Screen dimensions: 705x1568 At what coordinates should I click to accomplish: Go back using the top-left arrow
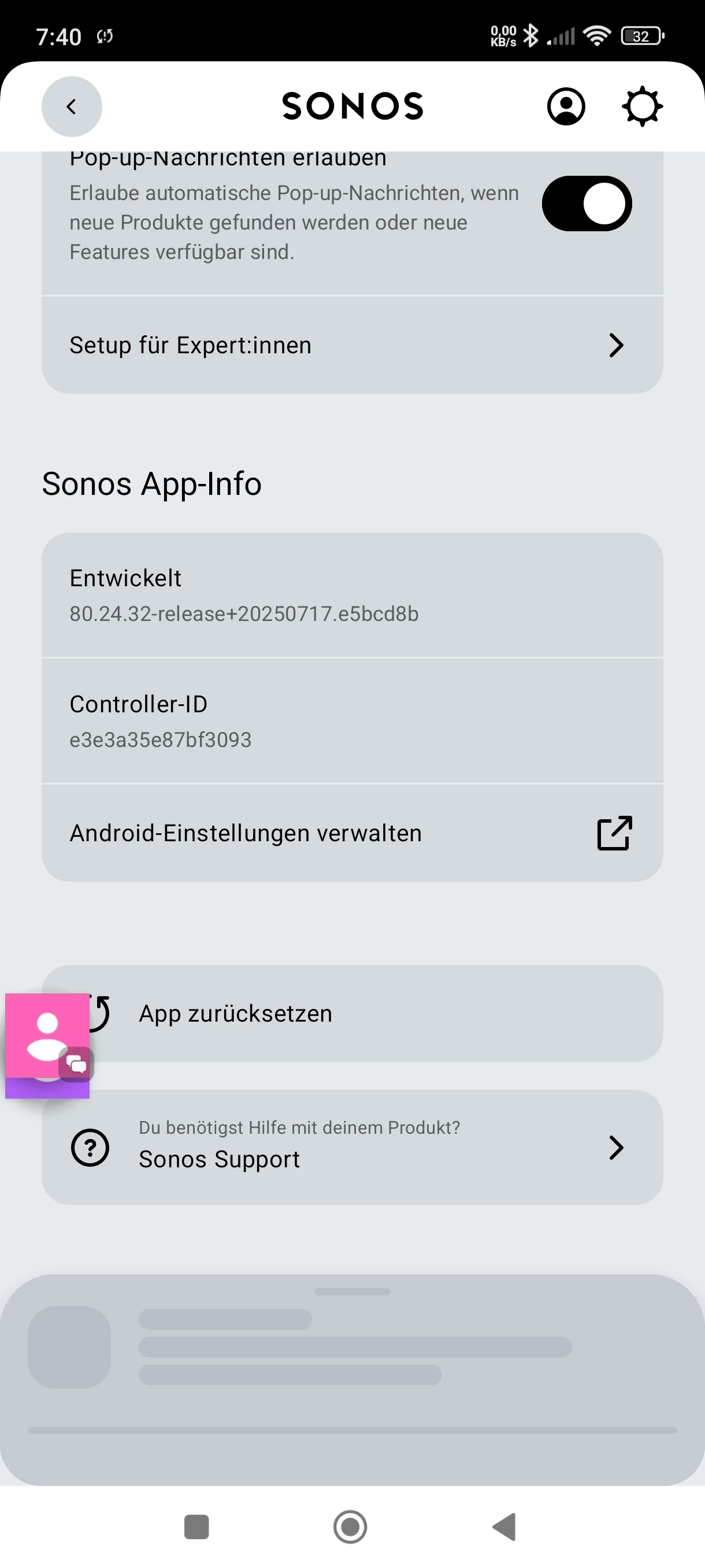[72, 106]
